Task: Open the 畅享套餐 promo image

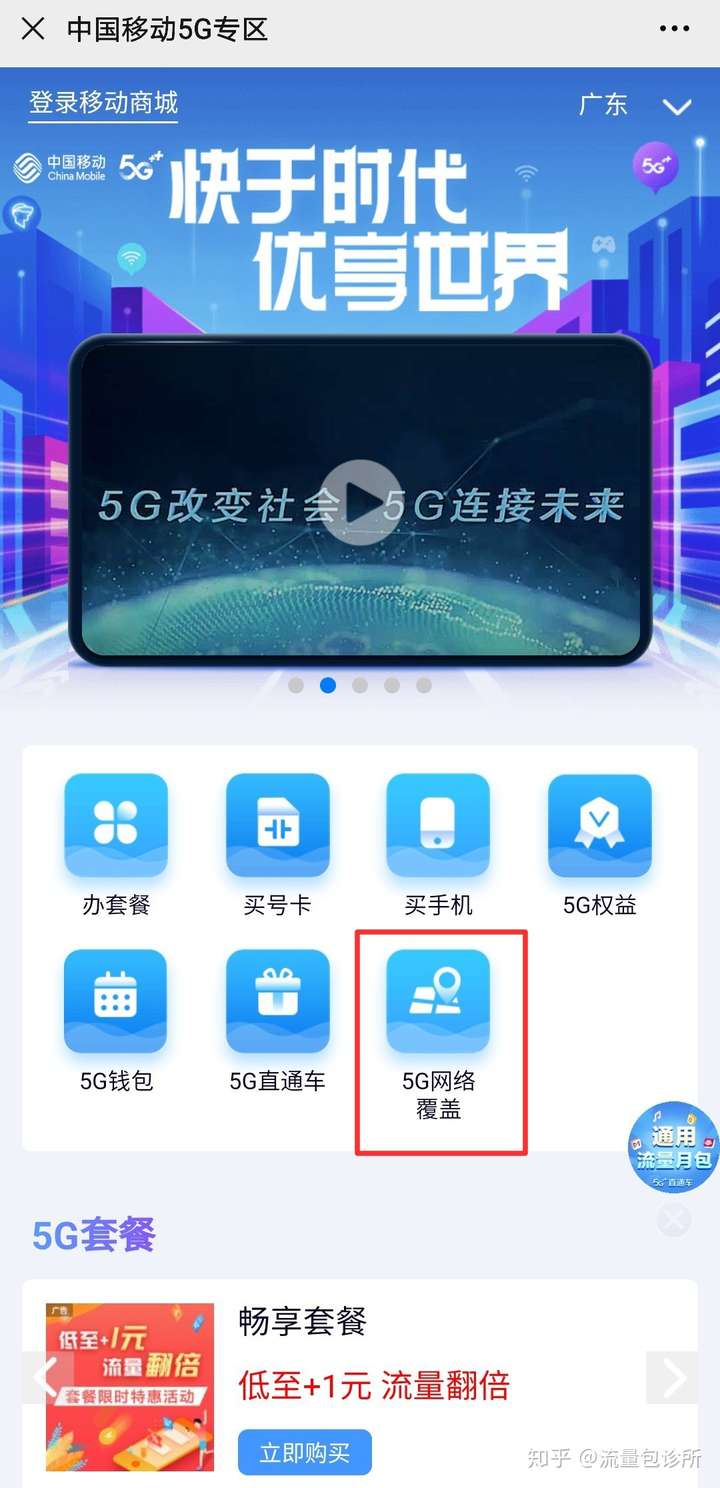Action: tap(130, 1386)
